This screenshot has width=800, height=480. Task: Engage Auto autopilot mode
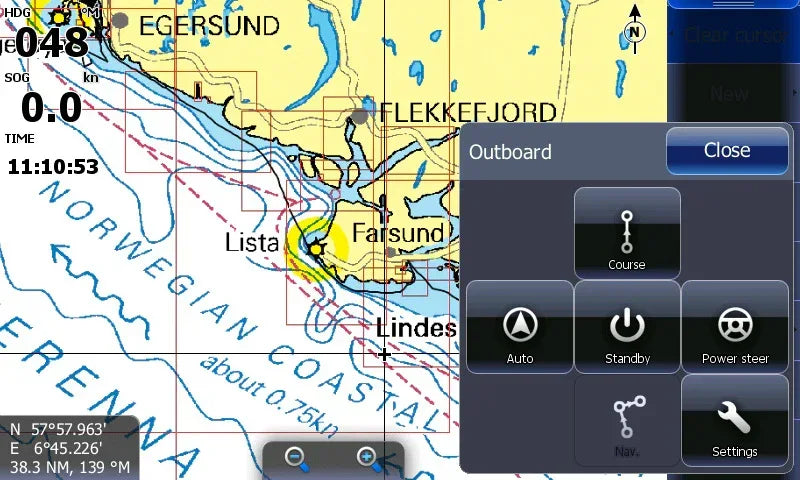click(520, 327)
